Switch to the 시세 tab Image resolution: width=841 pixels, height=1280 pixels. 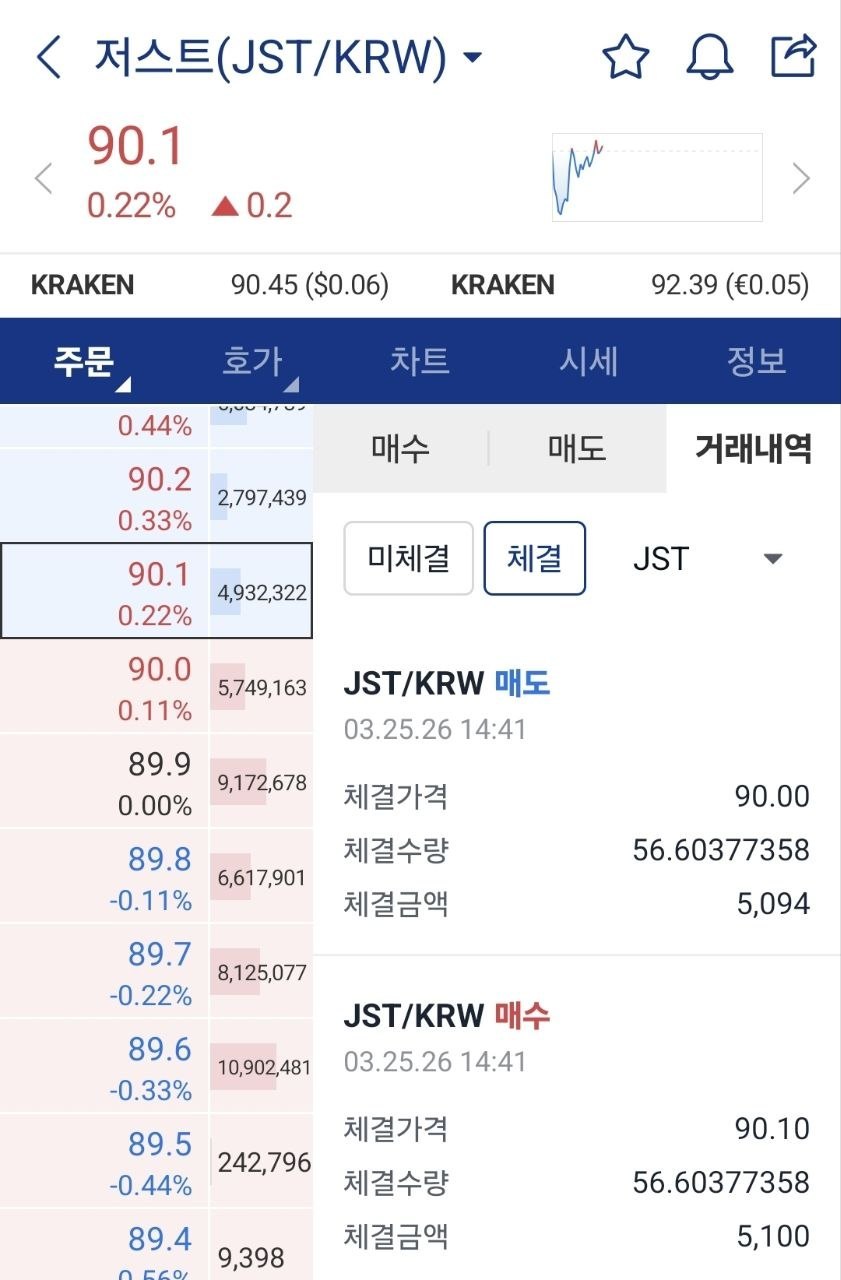pos(588,362)
